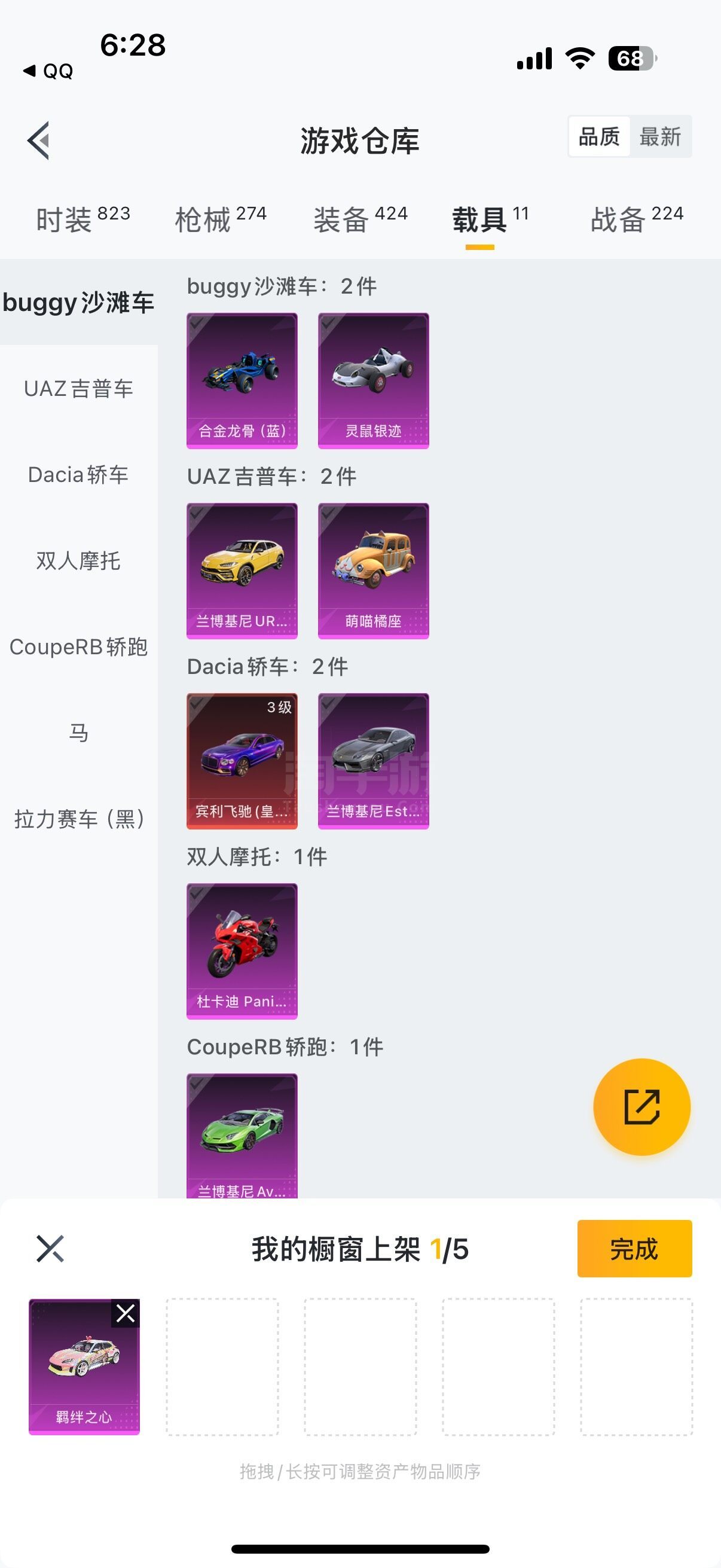
Task: Pick the 杜卡迪 Panigale motorcycle skin
Action: 242,951
